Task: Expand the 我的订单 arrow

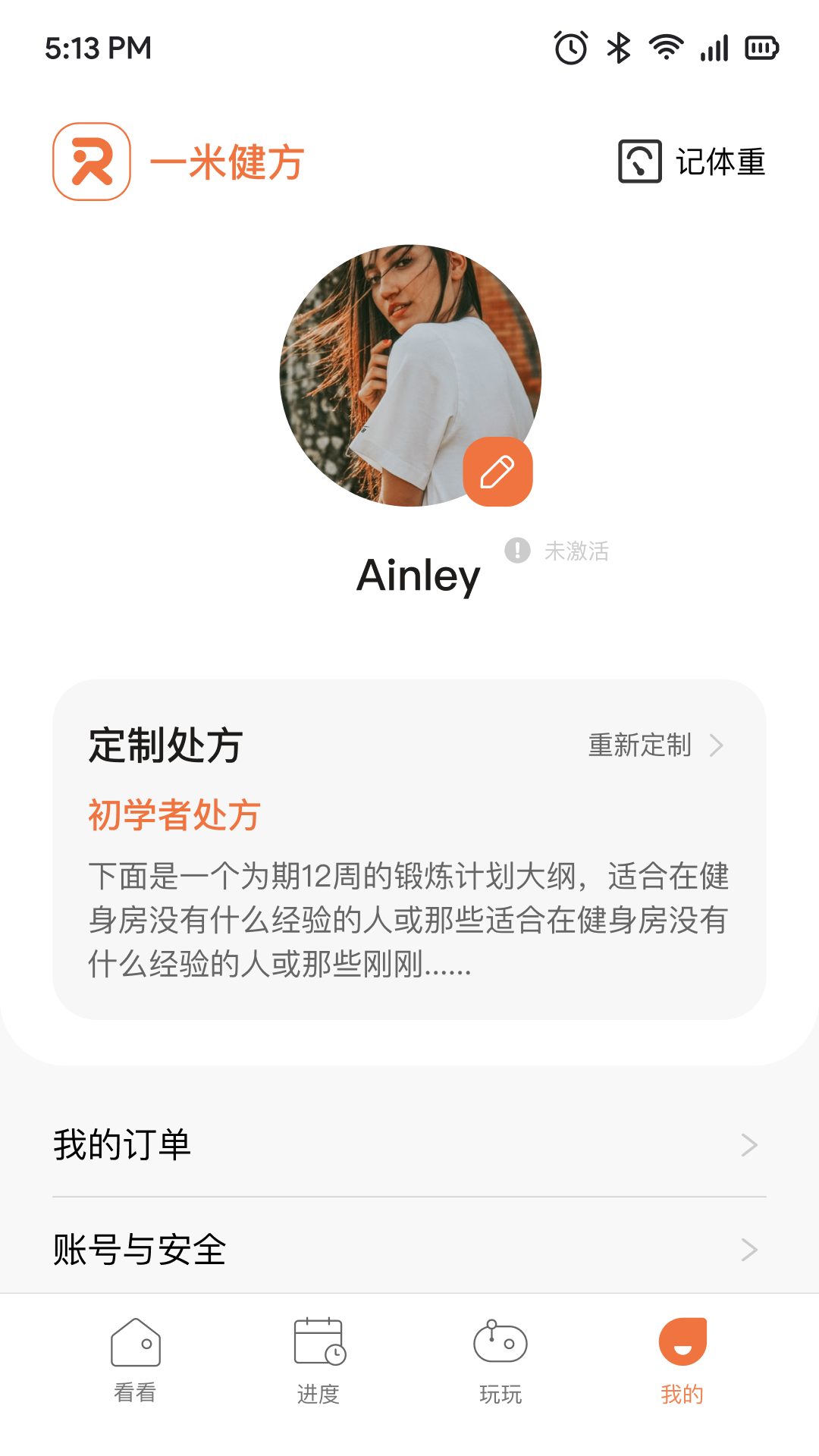Action: pyautogui.click(x=749, y=1145)
